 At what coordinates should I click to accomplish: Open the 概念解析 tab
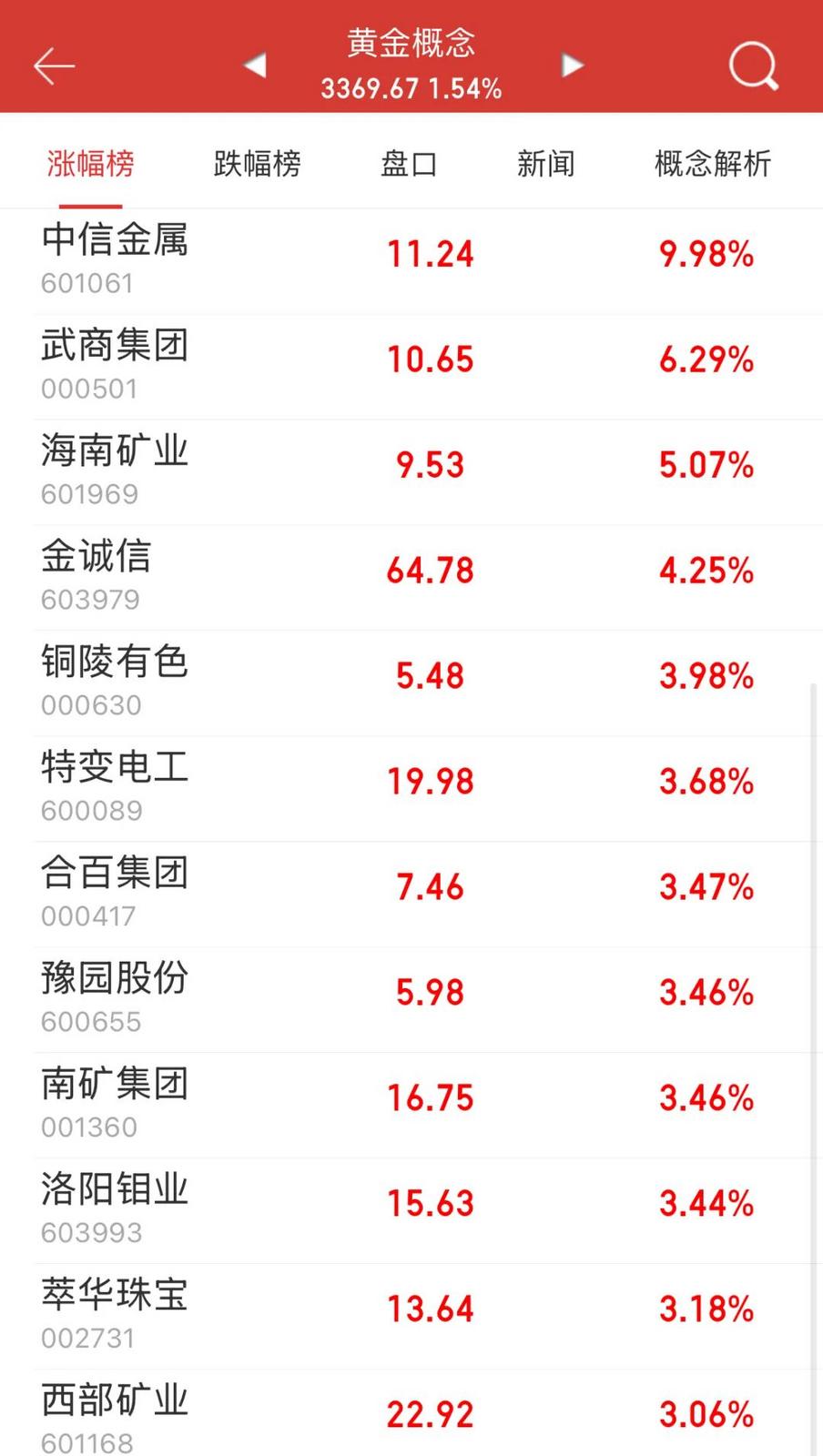(712, 164)
